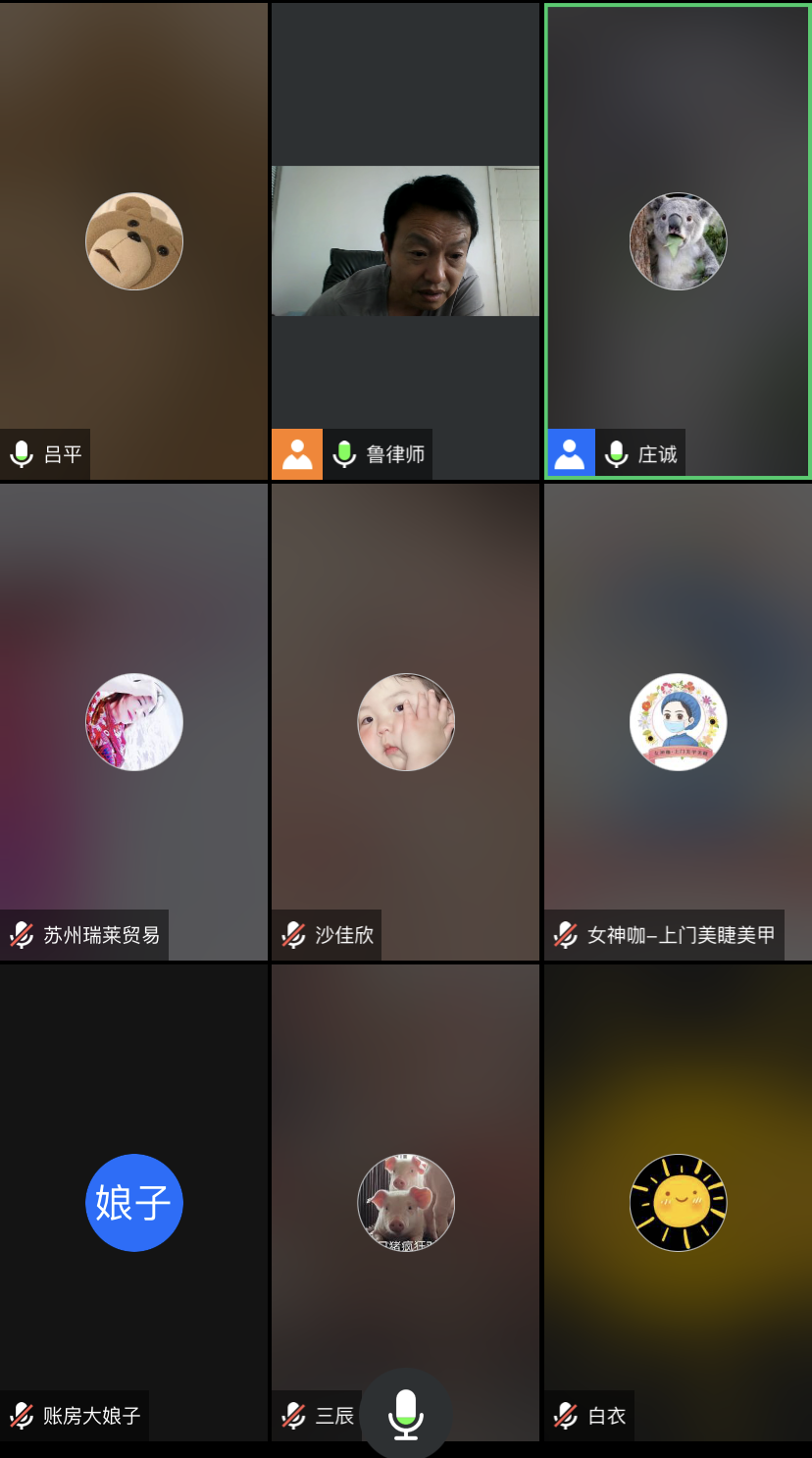Open 账房大娘子's participant tile

pyautogui.click(x=133, y=1203)
